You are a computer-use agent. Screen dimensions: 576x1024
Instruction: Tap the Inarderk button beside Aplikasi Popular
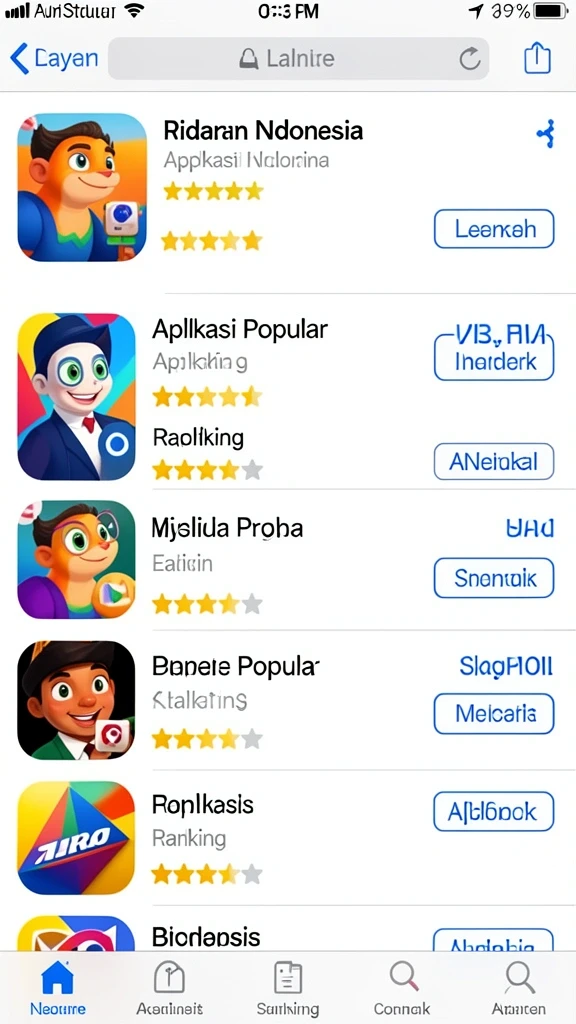point(494,358)
